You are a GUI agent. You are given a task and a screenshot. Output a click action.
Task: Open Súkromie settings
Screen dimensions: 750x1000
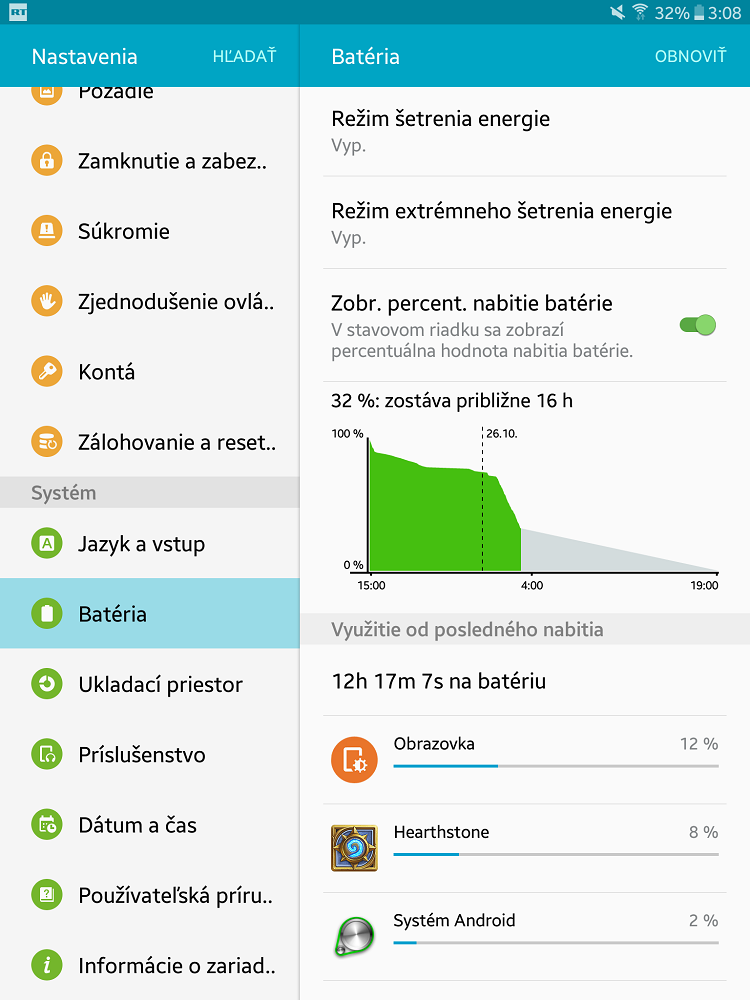click(150, 231)
